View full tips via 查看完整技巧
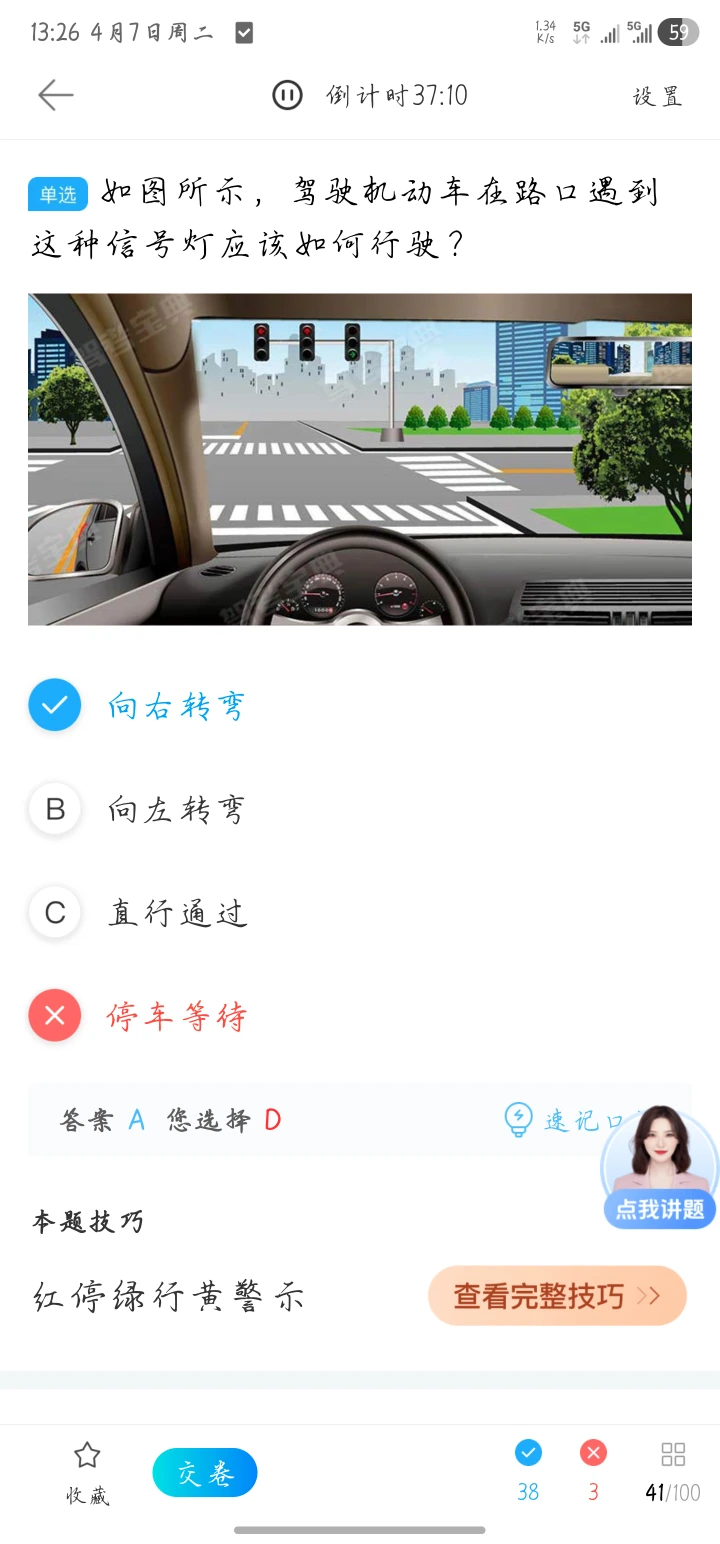This screenshot has height=1544, width=720. tap(557, 1296)
